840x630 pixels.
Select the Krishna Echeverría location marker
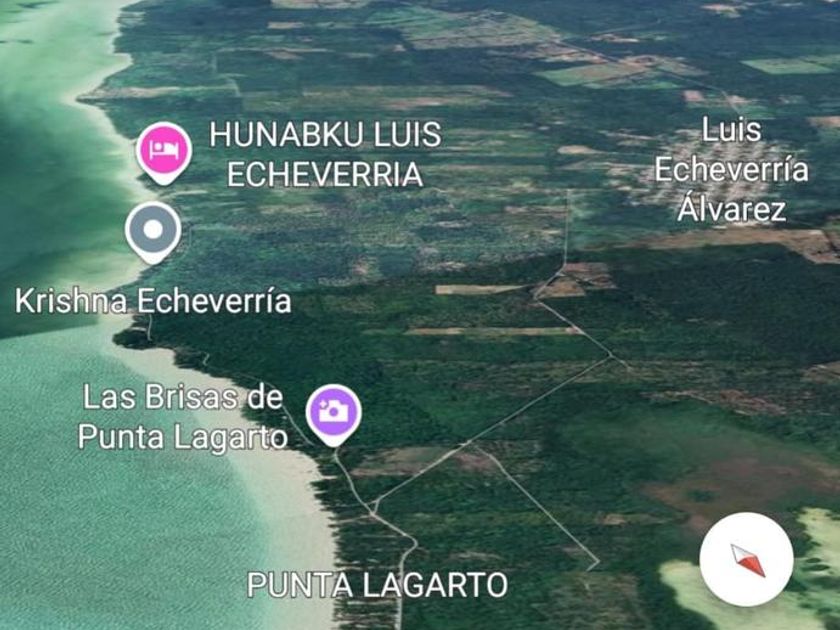[153, 230]
